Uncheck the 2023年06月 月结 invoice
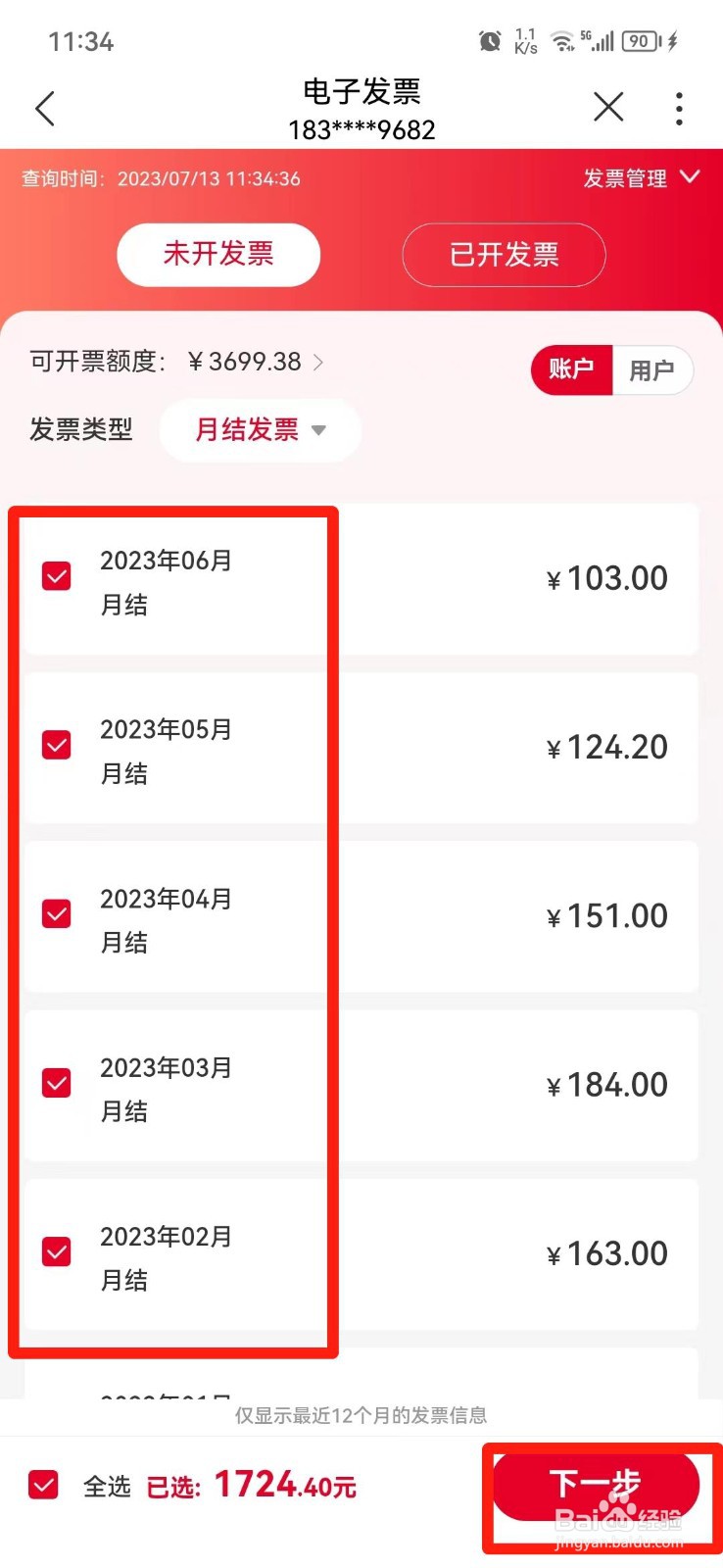Viewport: 723px width, 1568px height. click(x=56, y=576)
